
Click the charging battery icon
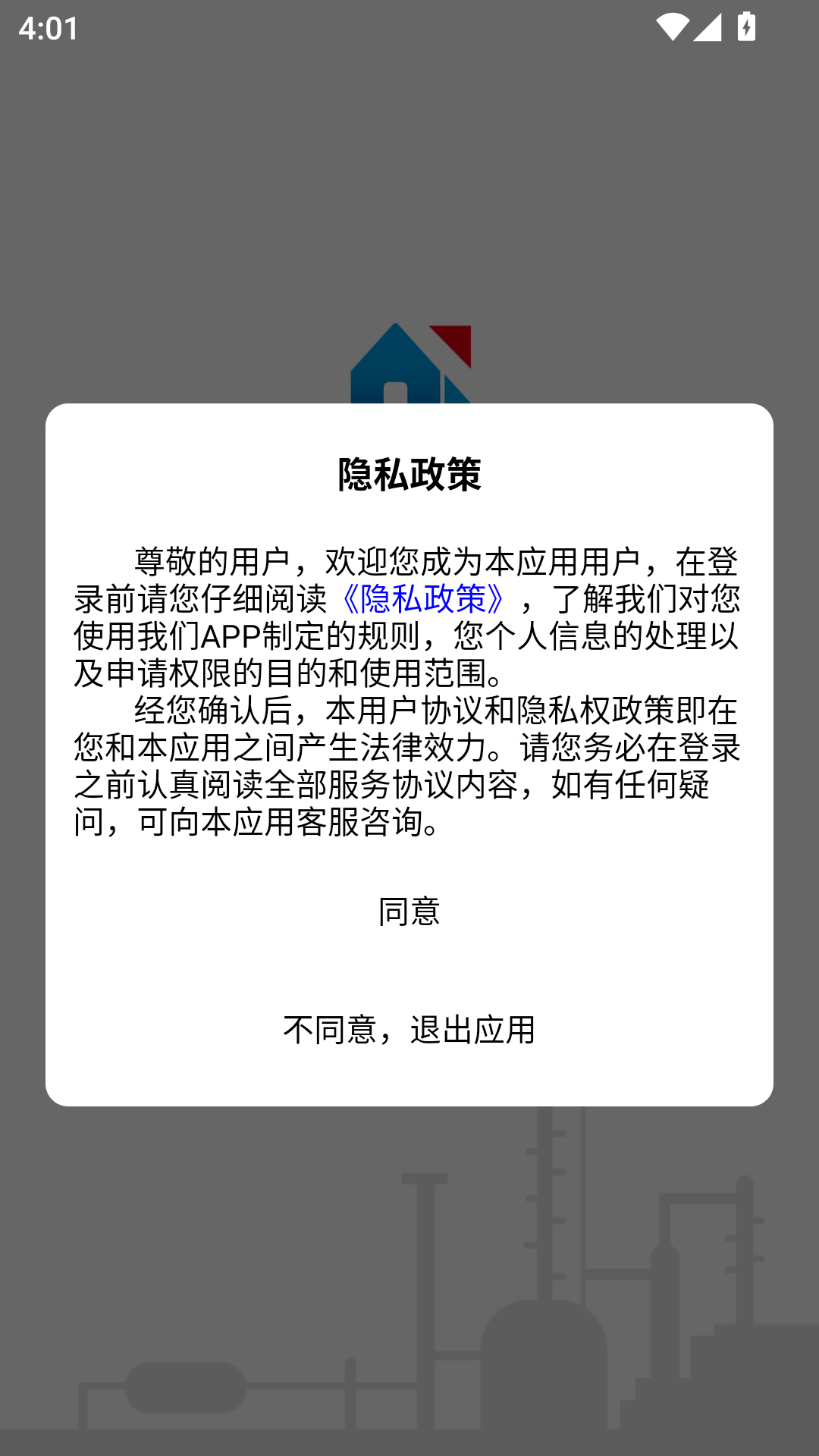745,25
